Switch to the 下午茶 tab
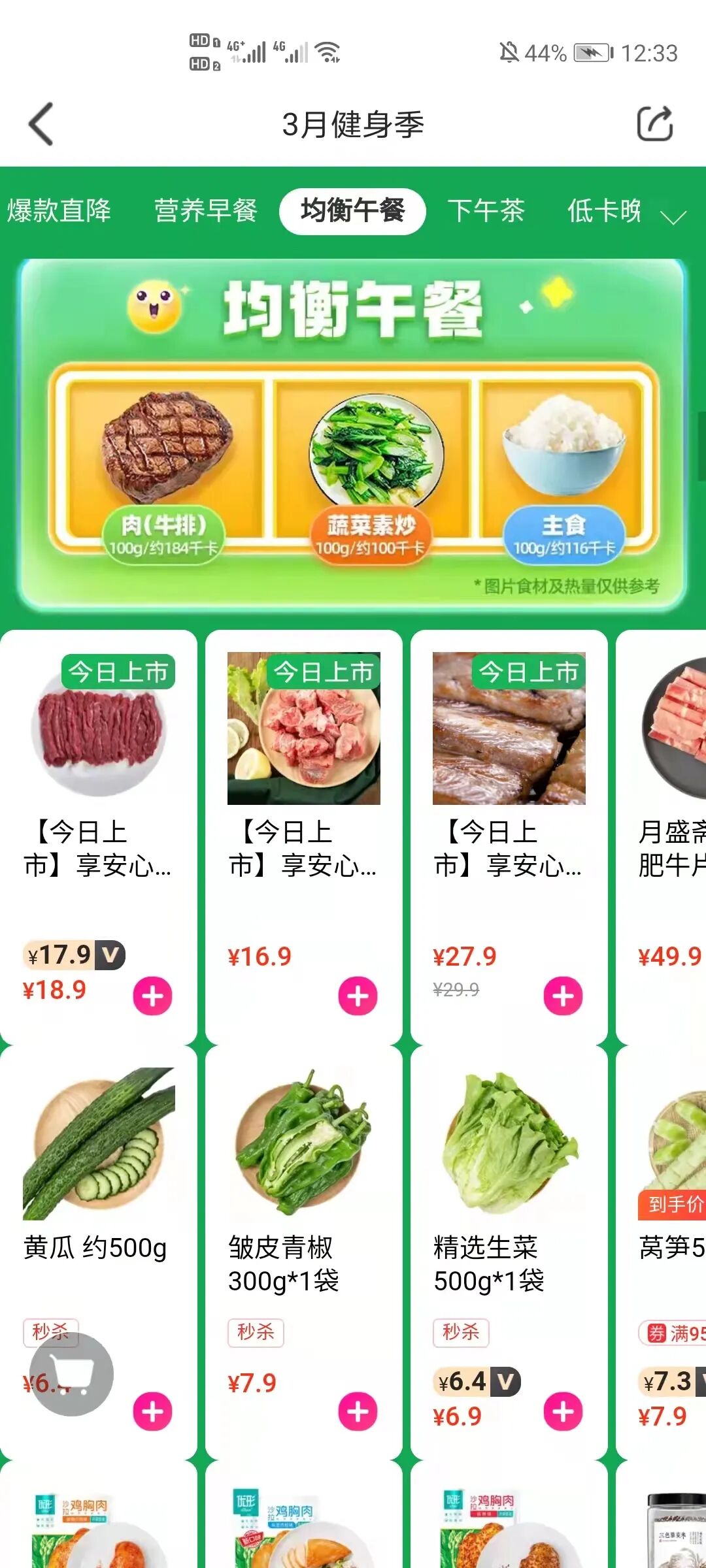This screenshot has height=1568, width=706. (x=486, y=211)
